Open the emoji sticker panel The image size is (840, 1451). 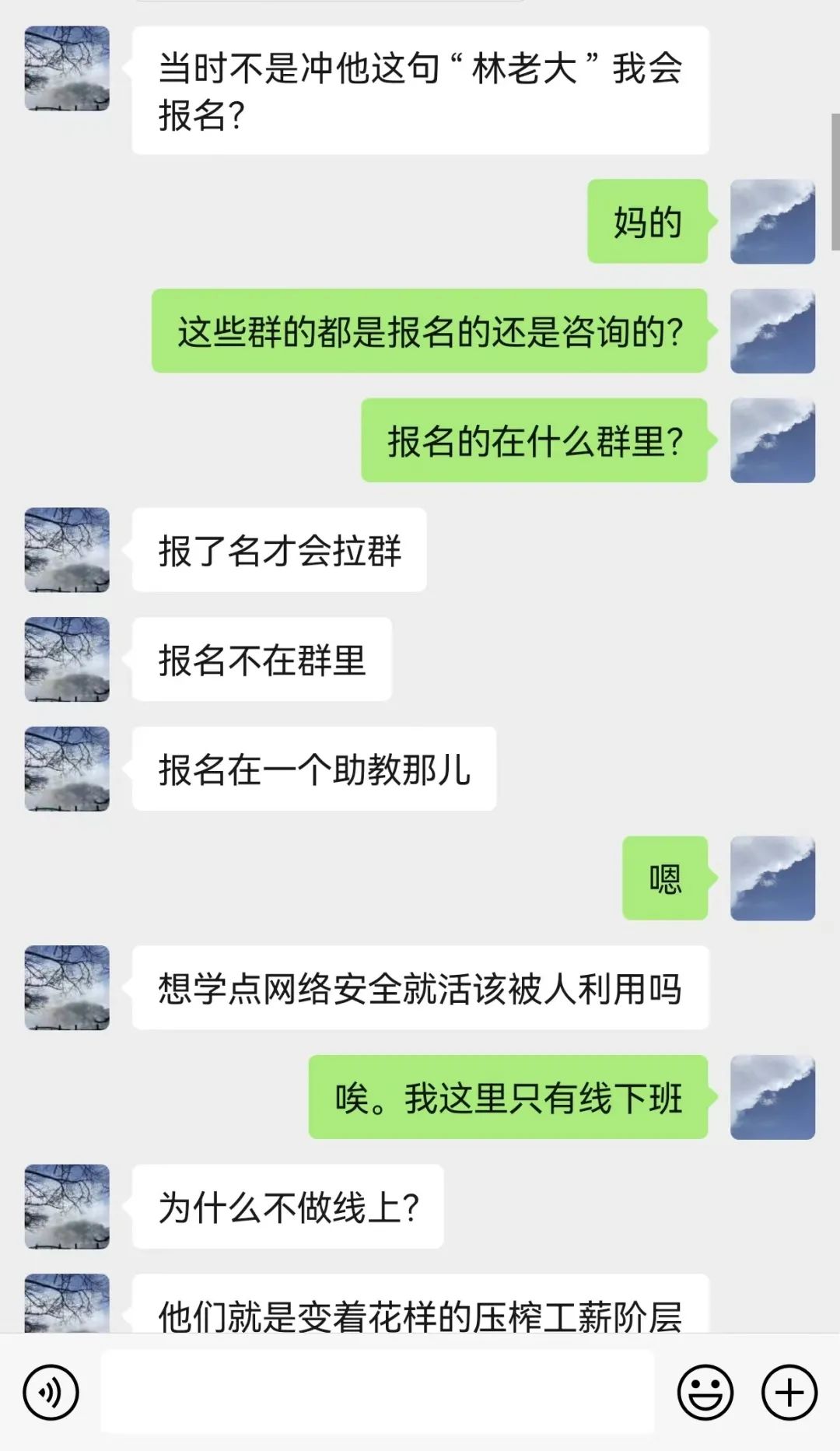705,1392
